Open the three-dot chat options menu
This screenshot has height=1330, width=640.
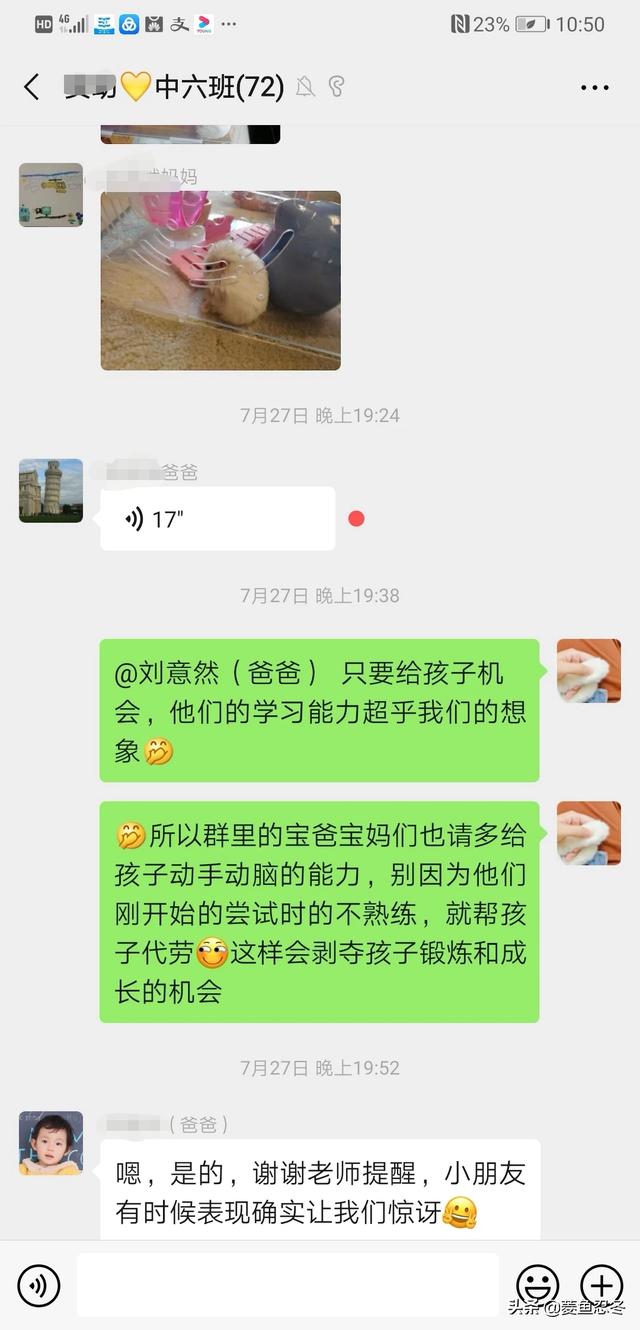[x=595, y=88]
